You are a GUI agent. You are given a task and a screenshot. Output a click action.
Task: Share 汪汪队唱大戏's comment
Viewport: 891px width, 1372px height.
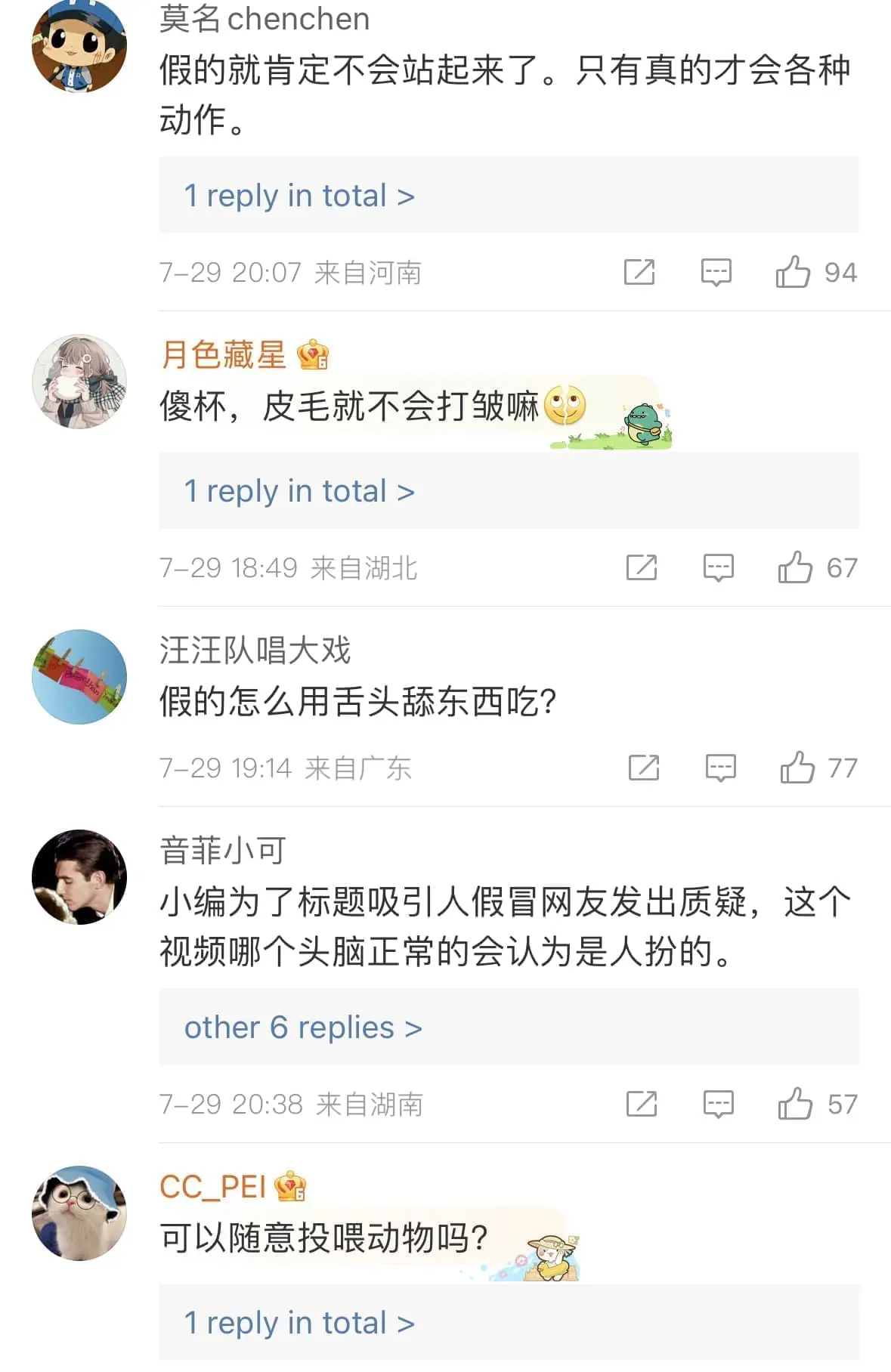pos(644,768)
